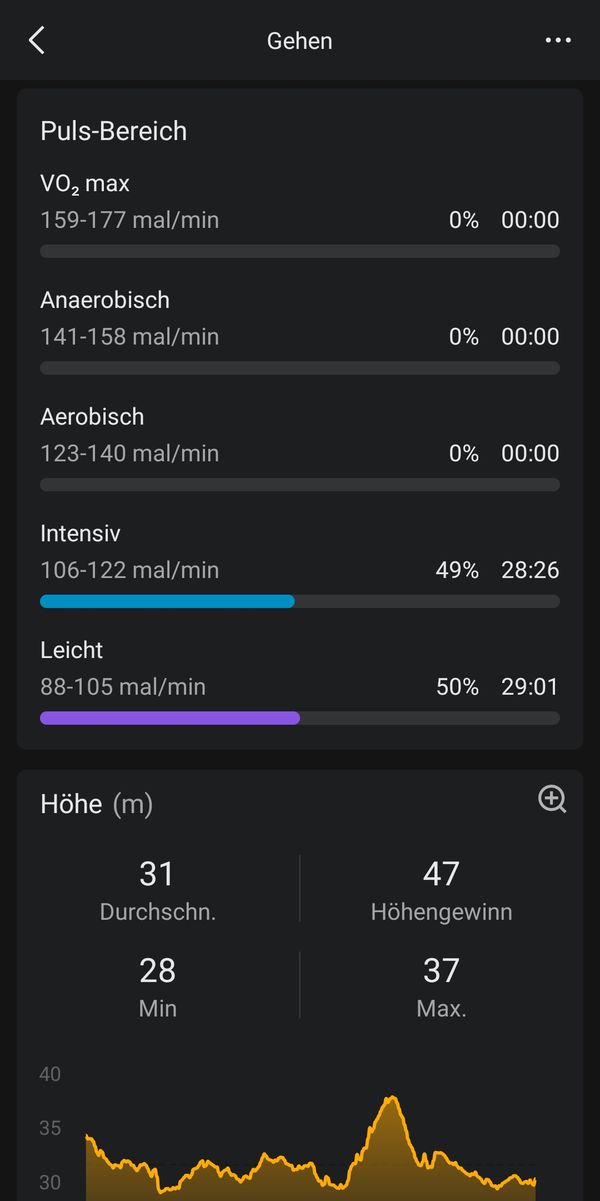Screen dimensions: 600x1201
Task: Go back from the Gehen screen
Action: (x=37, y=40)
